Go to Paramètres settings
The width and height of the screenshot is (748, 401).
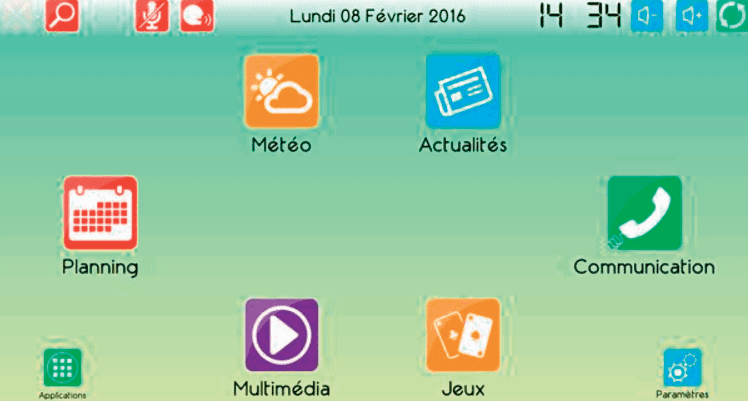click(682, 368)
